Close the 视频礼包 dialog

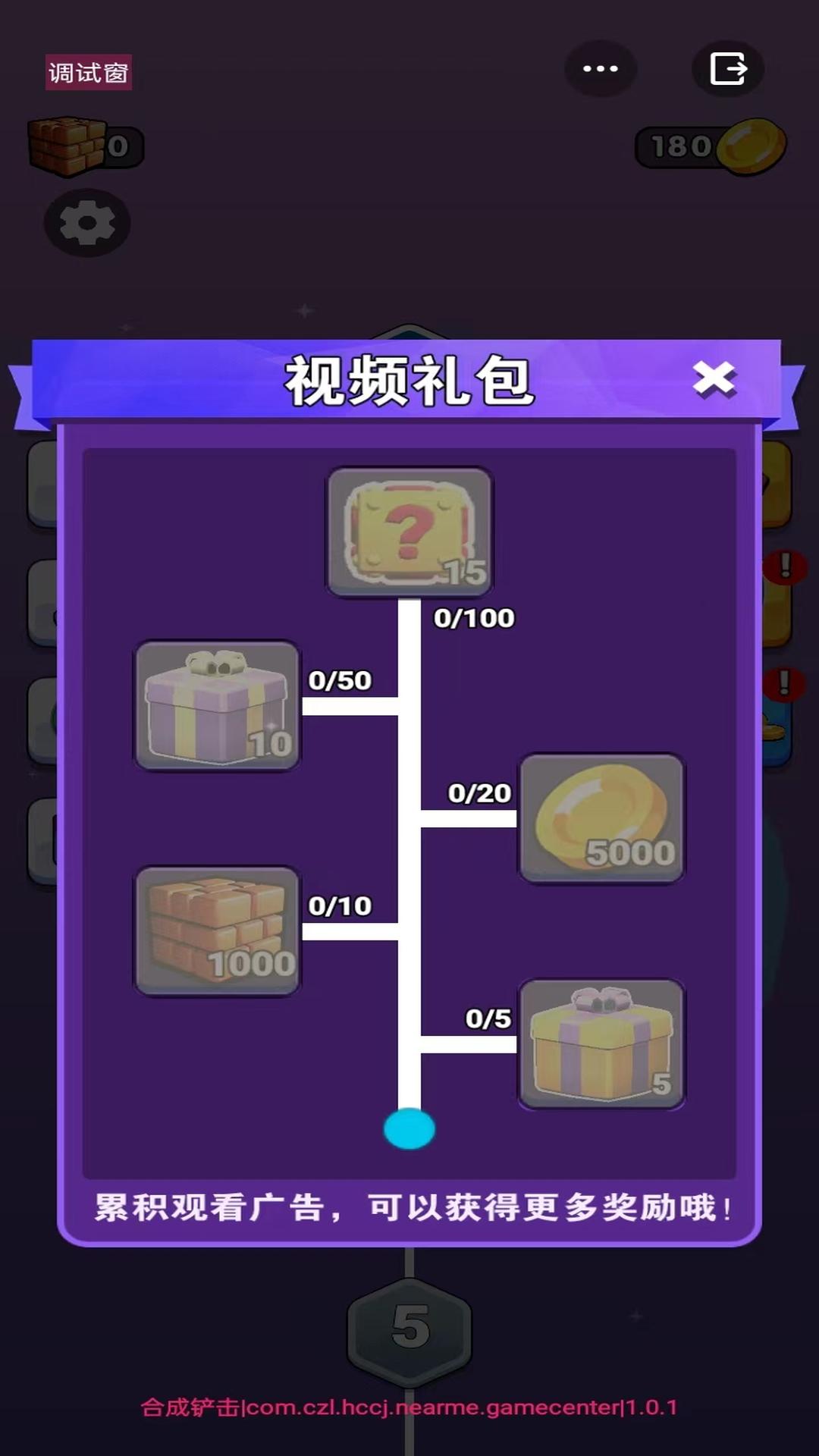coord(714,379)
